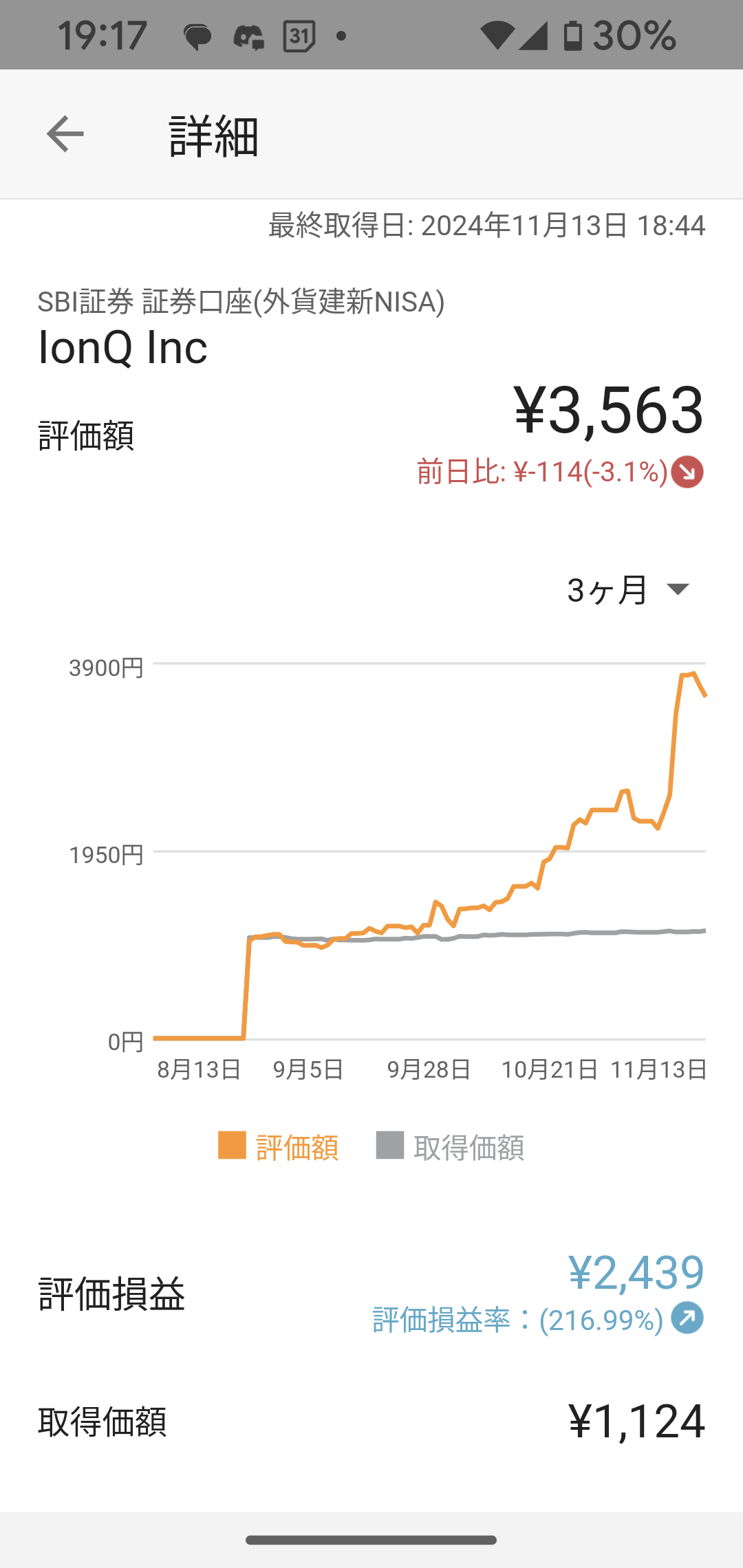
Task: Open the 3ヶ月 period dropdown
Action: click(x=628, y=590)
